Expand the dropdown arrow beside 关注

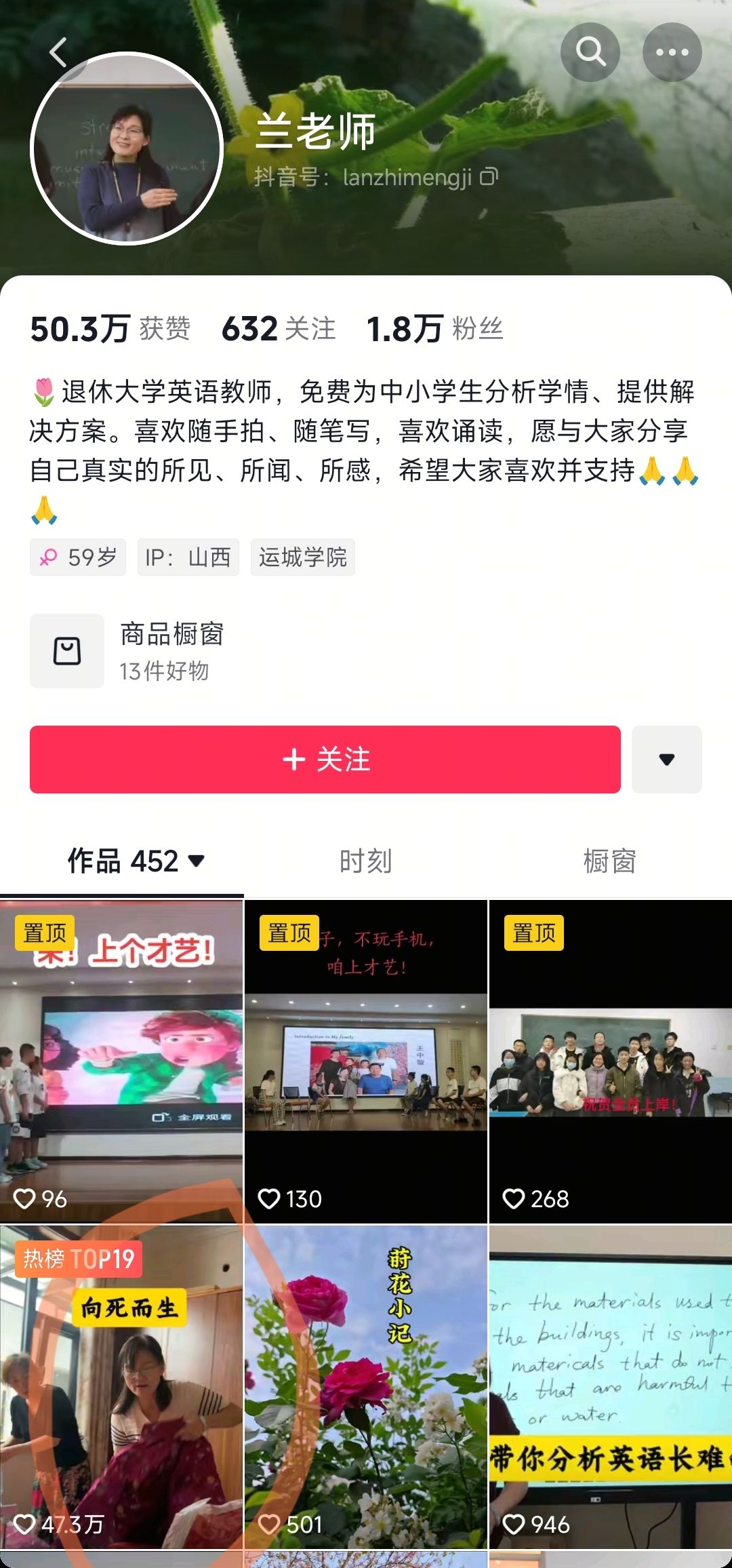(667, 760)
